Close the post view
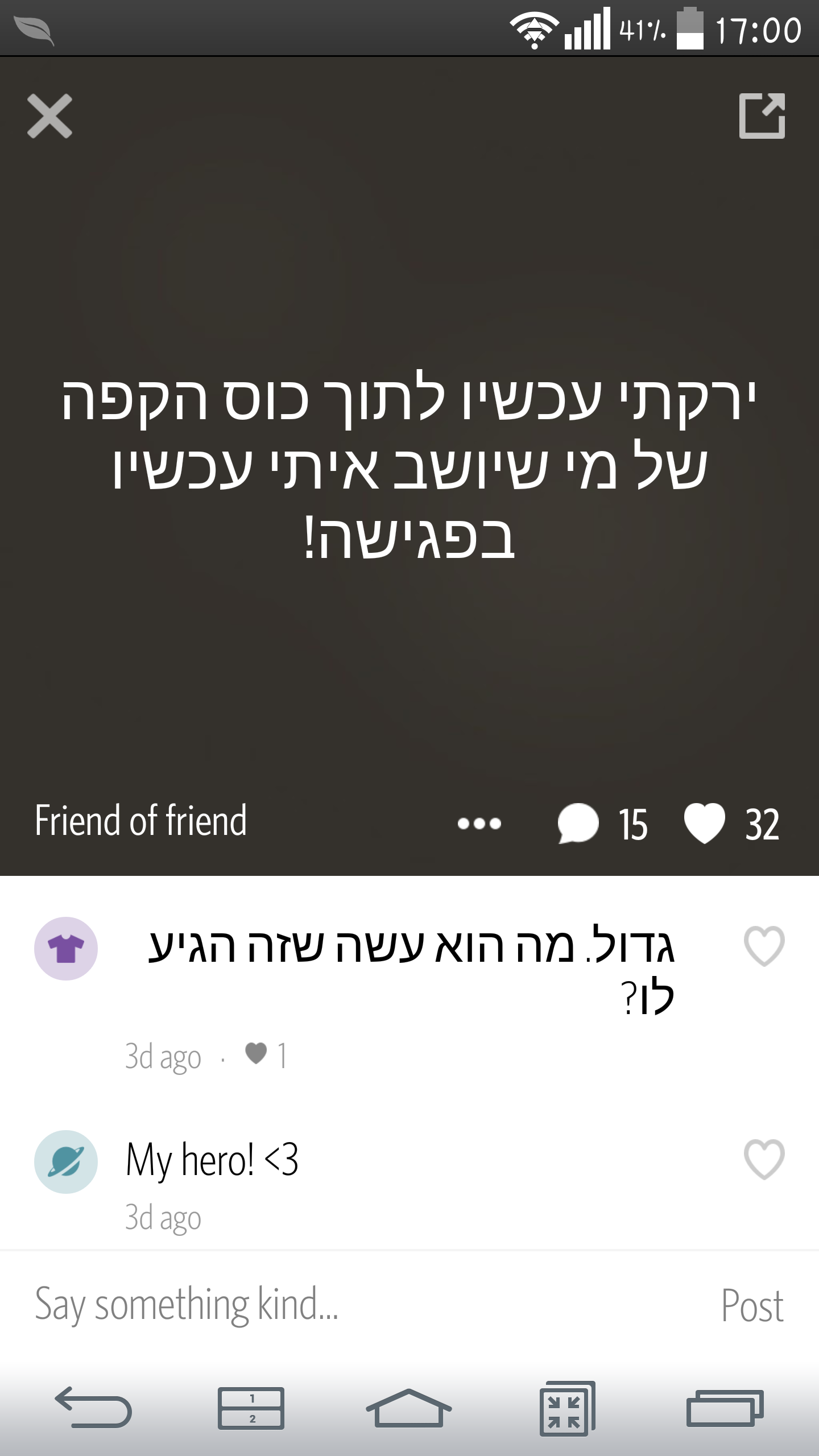Image resolution: width=819 pixels, height=1456 pixels. pos(50,116)
